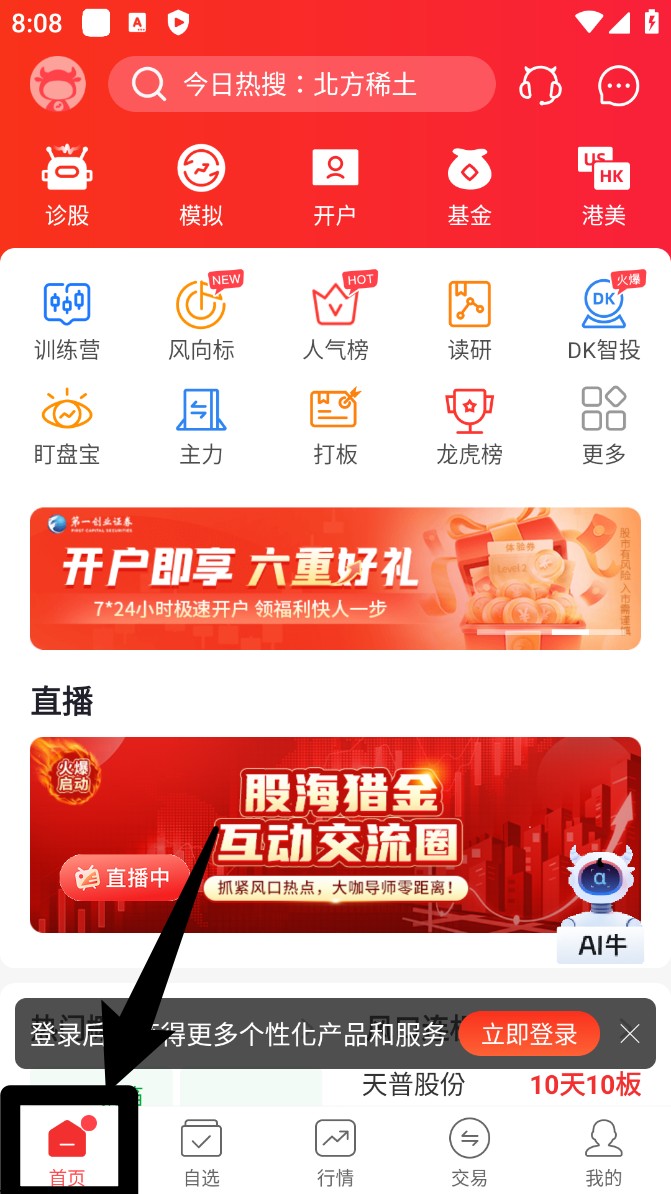The height and width of the screenshot is (1194, 671).
Task: Open the 股海猎金 live stream card
Action: tap(335, 835)
